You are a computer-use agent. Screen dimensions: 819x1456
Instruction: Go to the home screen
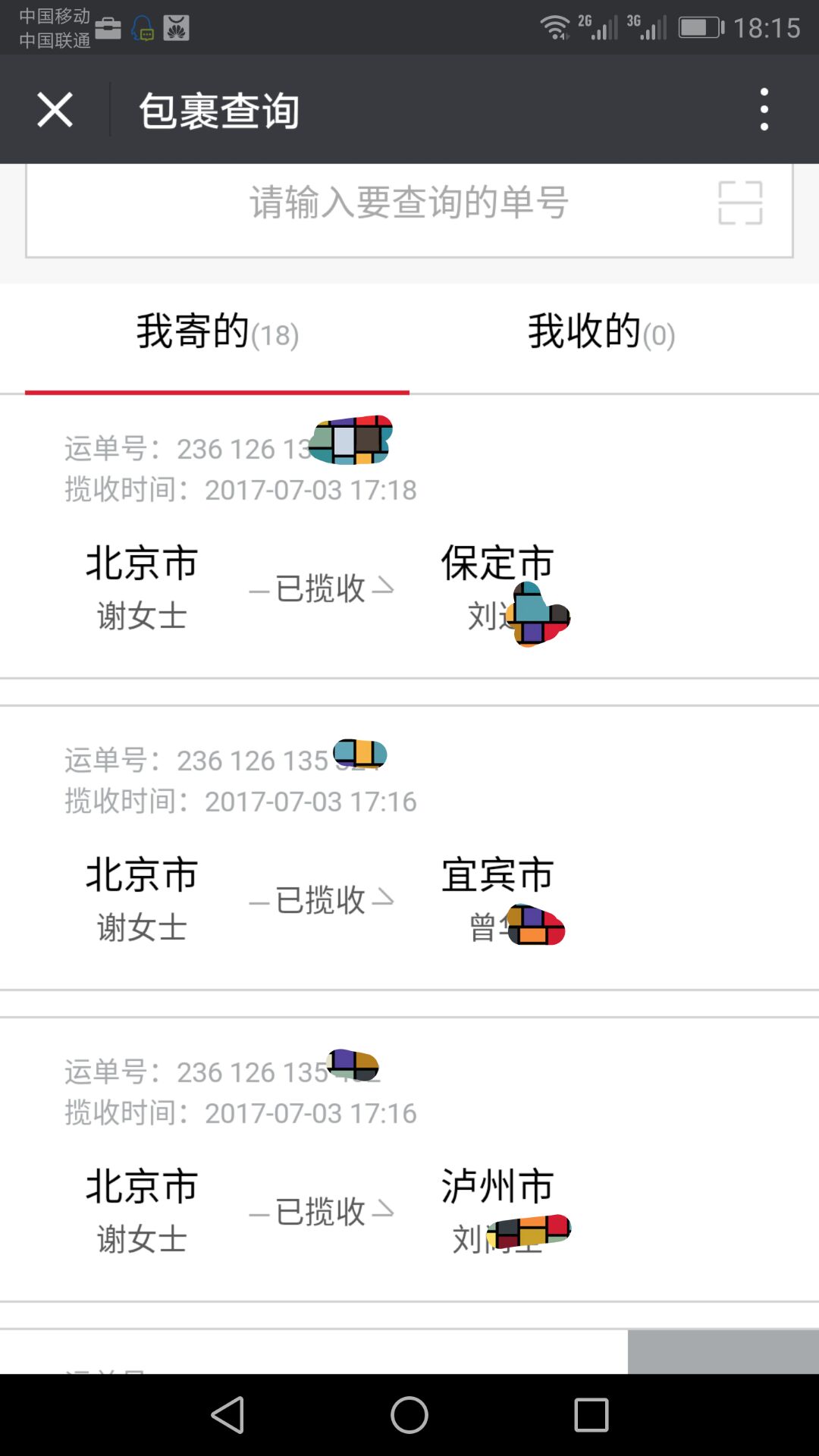coord(409,1415)
